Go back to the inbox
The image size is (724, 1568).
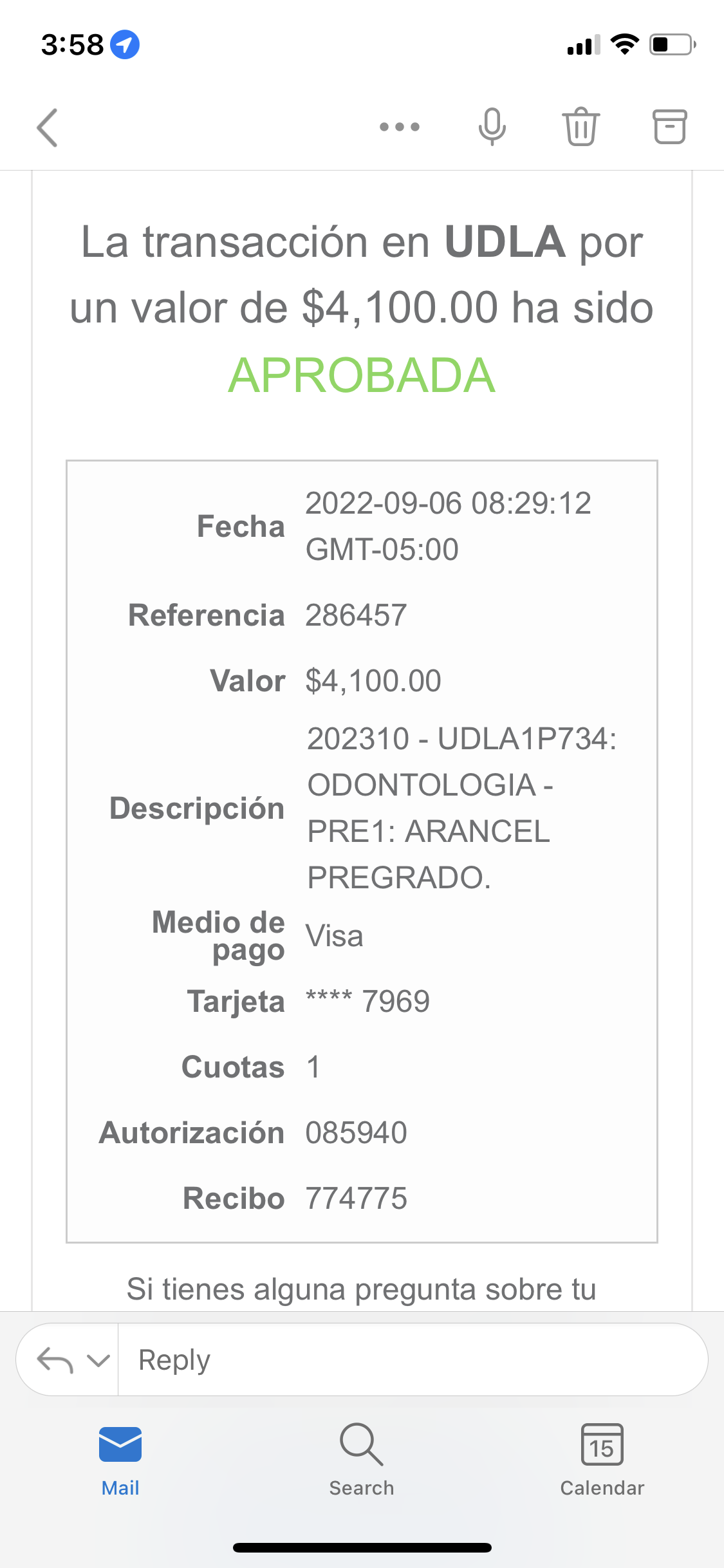click(48, 127)
